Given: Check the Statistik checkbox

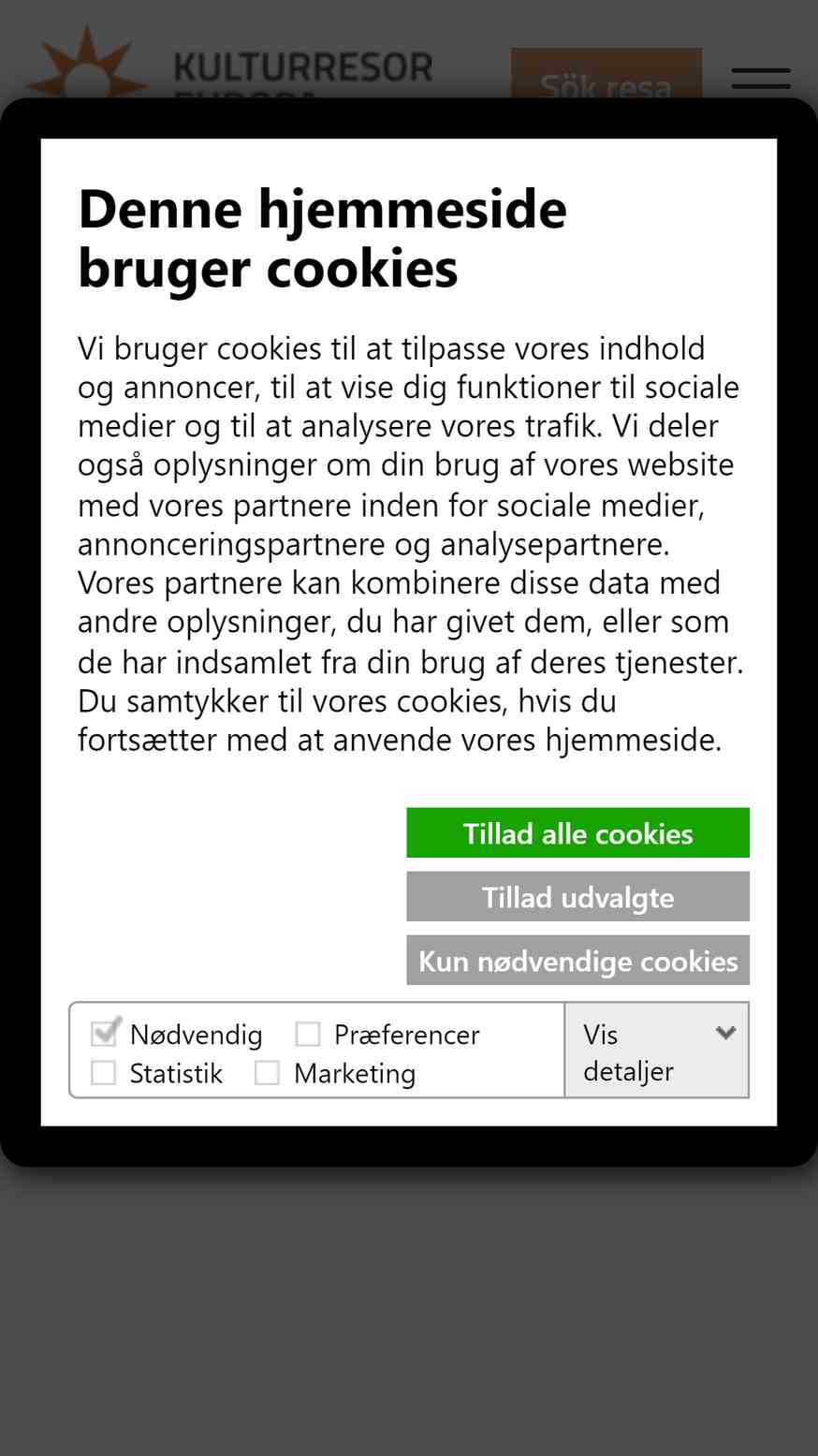Looking at the screenshot, I should coord(103,1072).
